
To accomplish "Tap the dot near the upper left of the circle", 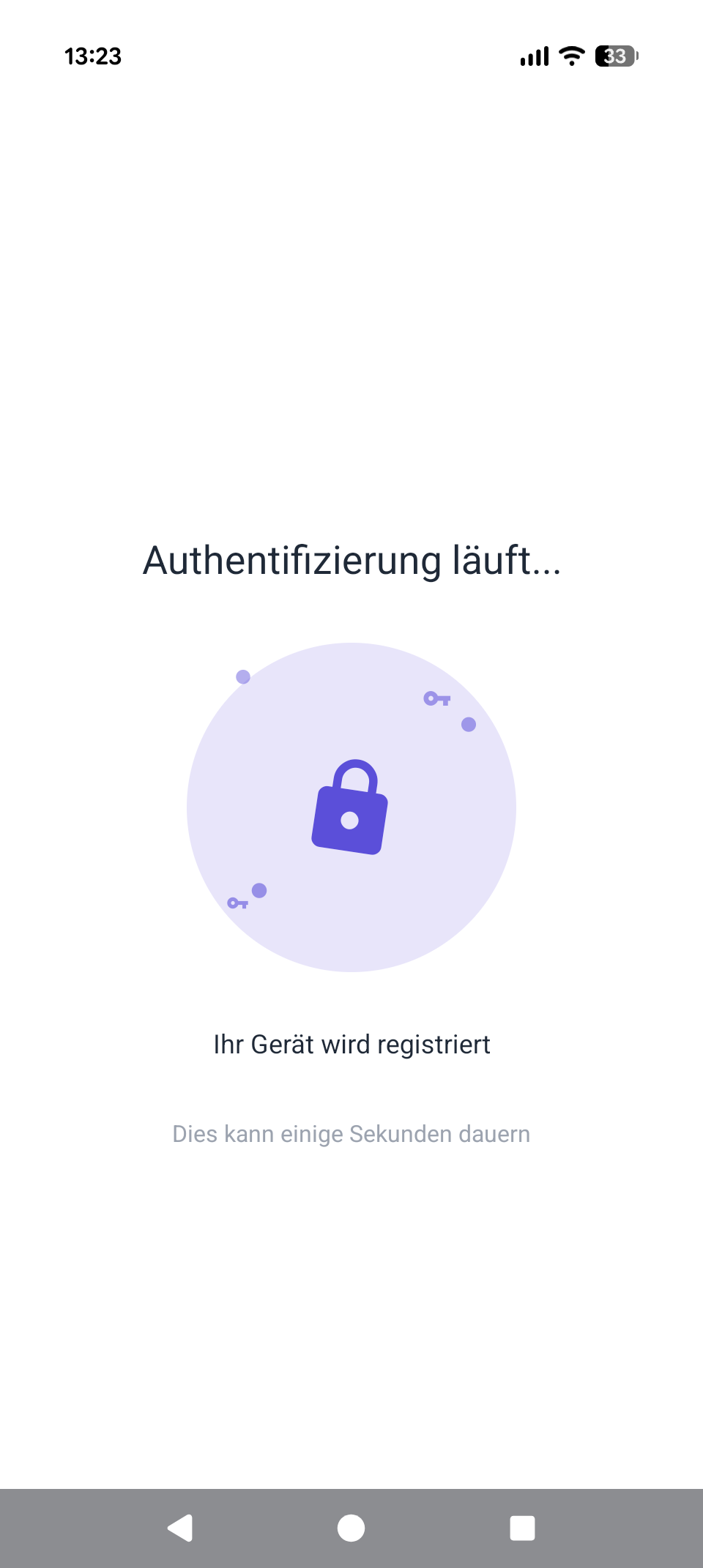I will tap(242, 677).
